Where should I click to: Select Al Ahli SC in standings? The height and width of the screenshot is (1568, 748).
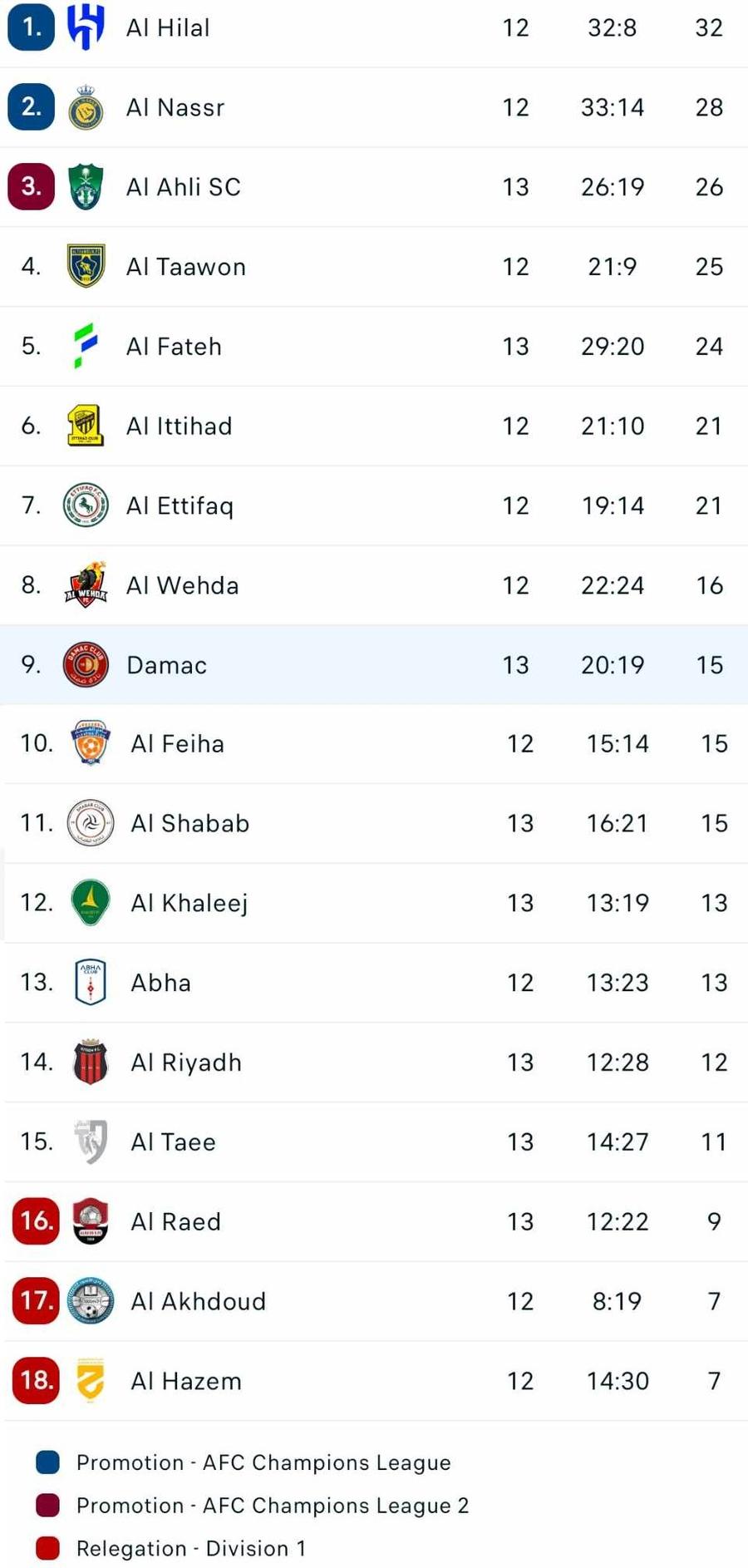pyautogui.click(x=374, y=187)
